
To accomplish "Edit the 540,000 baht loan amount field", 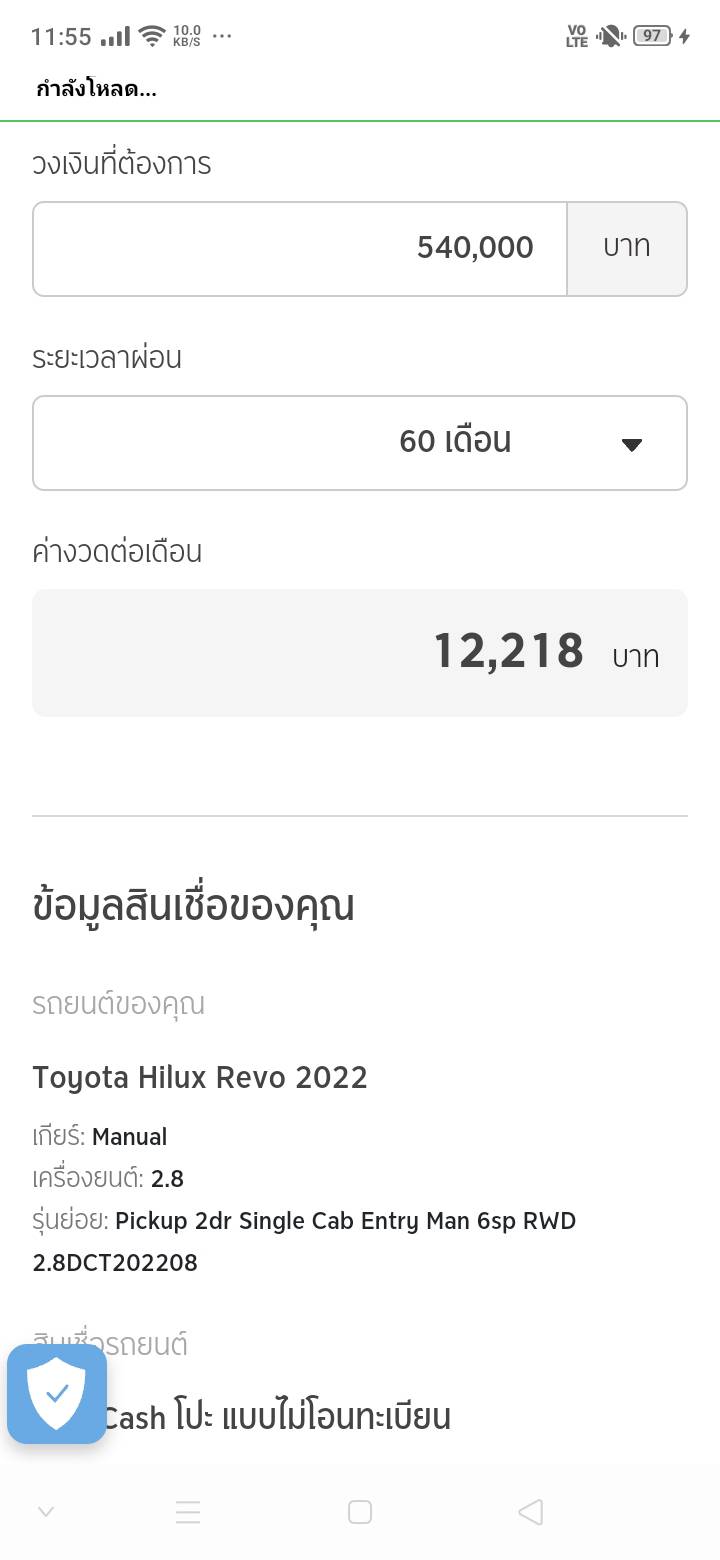I will [300, 249].
